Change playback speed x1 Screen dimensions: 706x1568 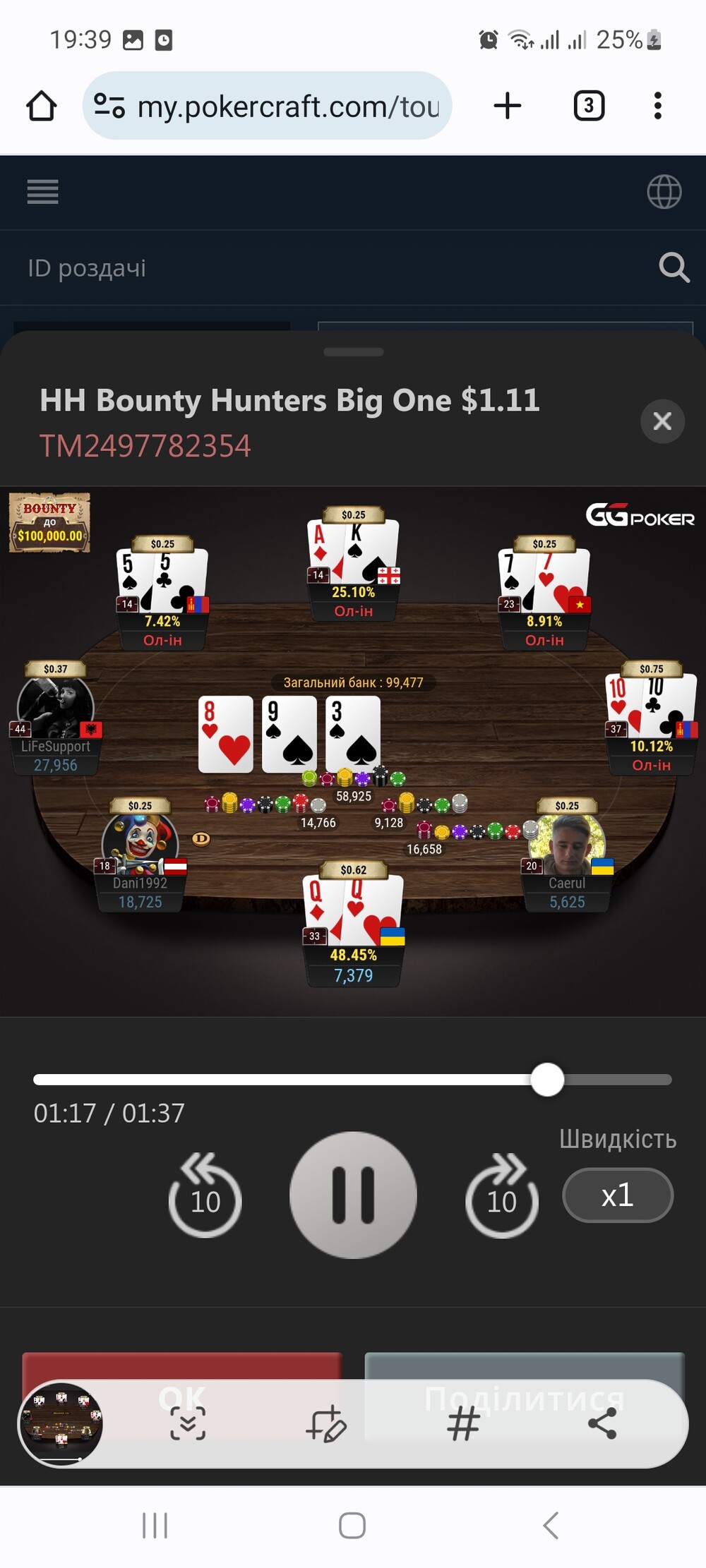click(618, 1195)
